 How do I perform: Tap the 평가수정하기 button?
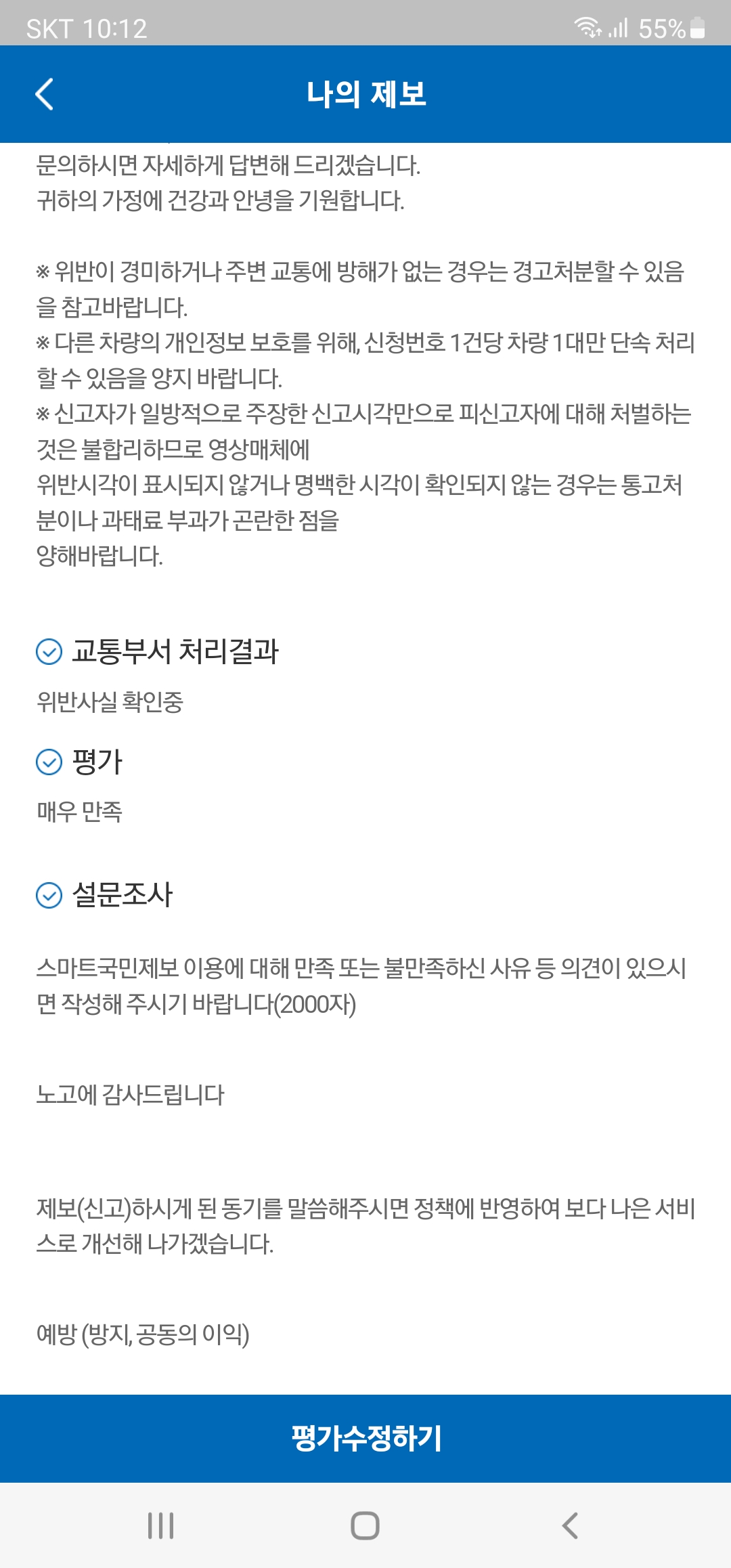[x=365, y=1438]
